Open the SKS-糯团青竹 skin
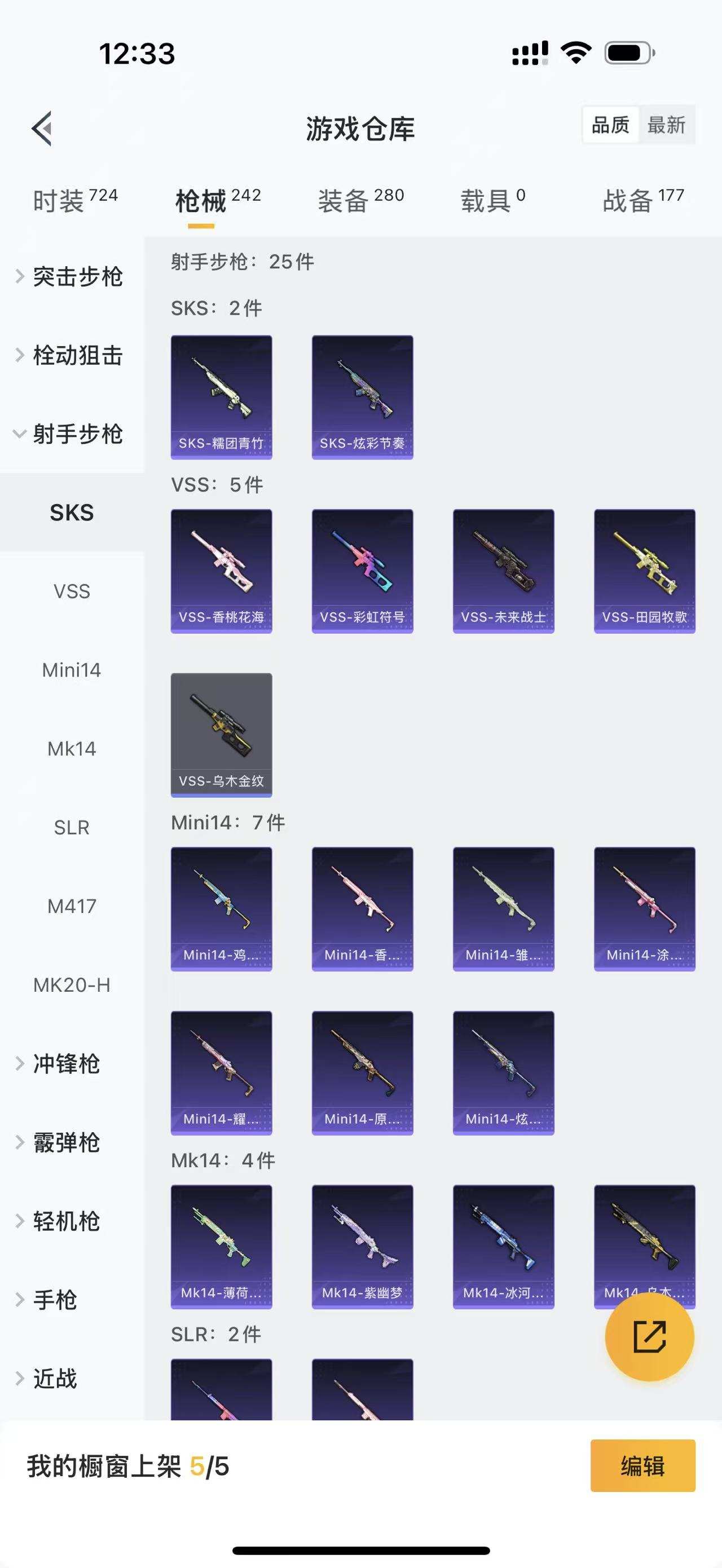Viewport: 722px width, 1568px height. (221, 397)
